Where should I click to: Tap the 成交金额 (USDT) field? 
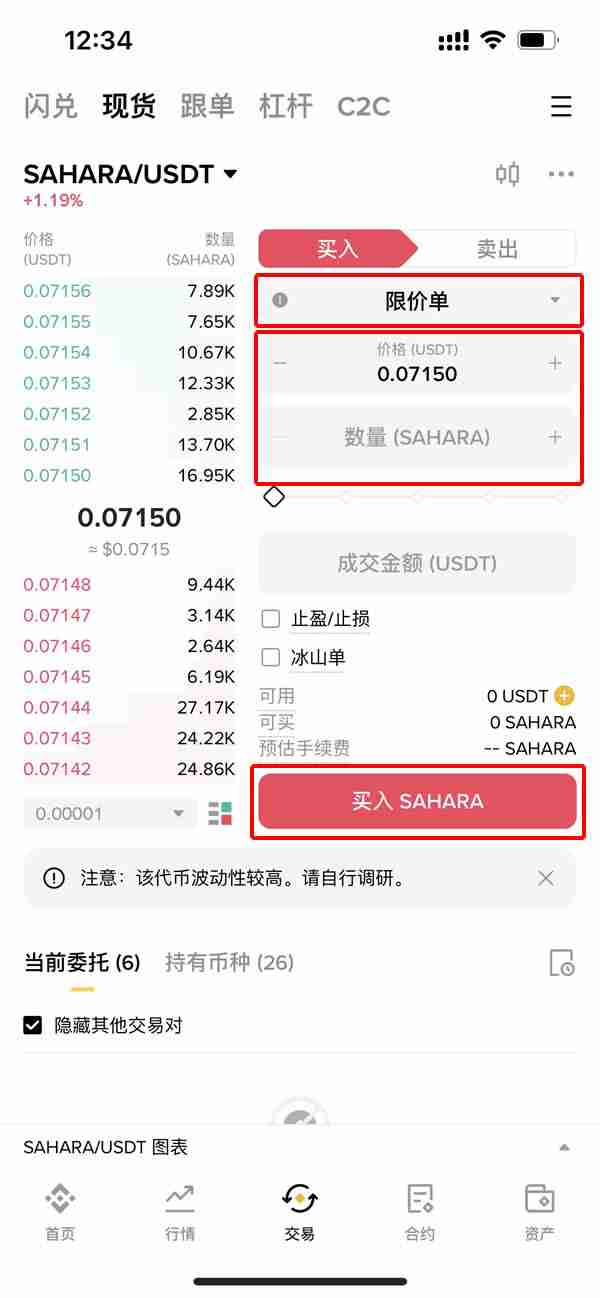tap(417, 563)
